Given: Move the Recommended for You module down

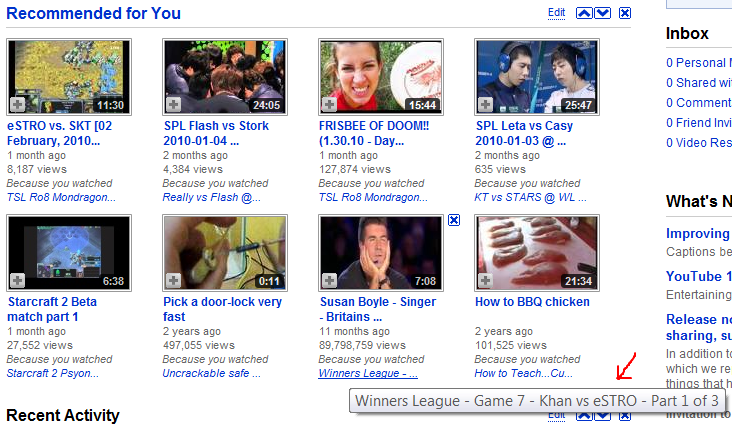Looking at the screenshot, I should click(x=603, y=13).
